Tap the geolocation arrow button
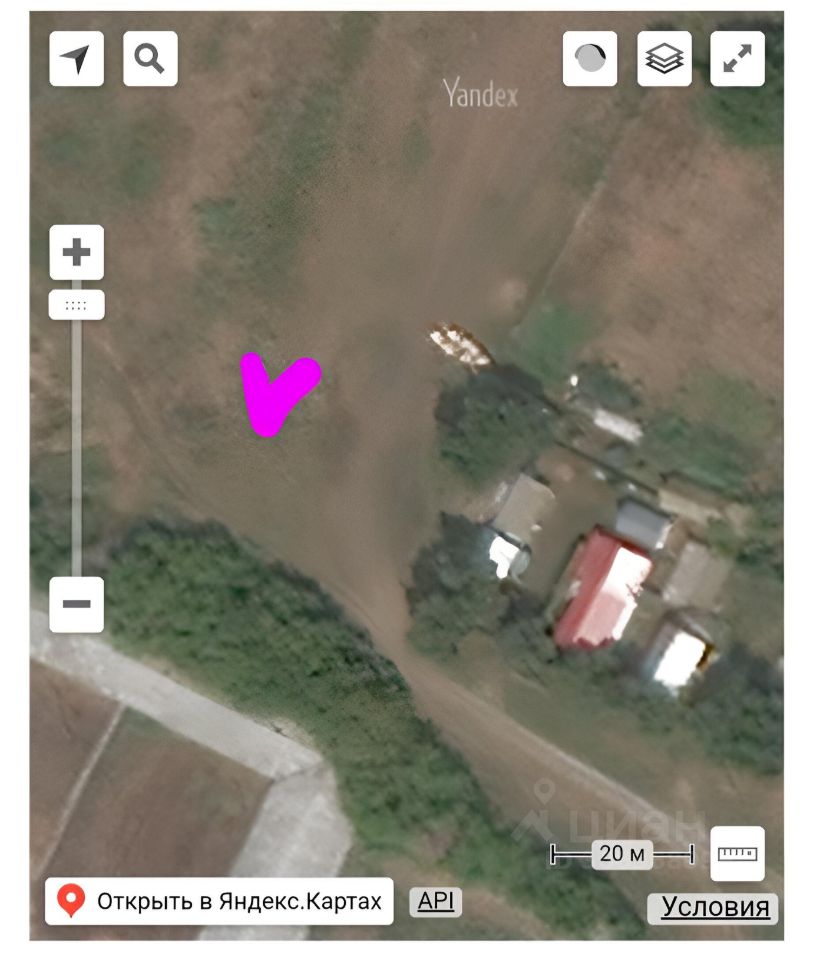The height and width of the screenshot is (960, 813). pos(77,59)
